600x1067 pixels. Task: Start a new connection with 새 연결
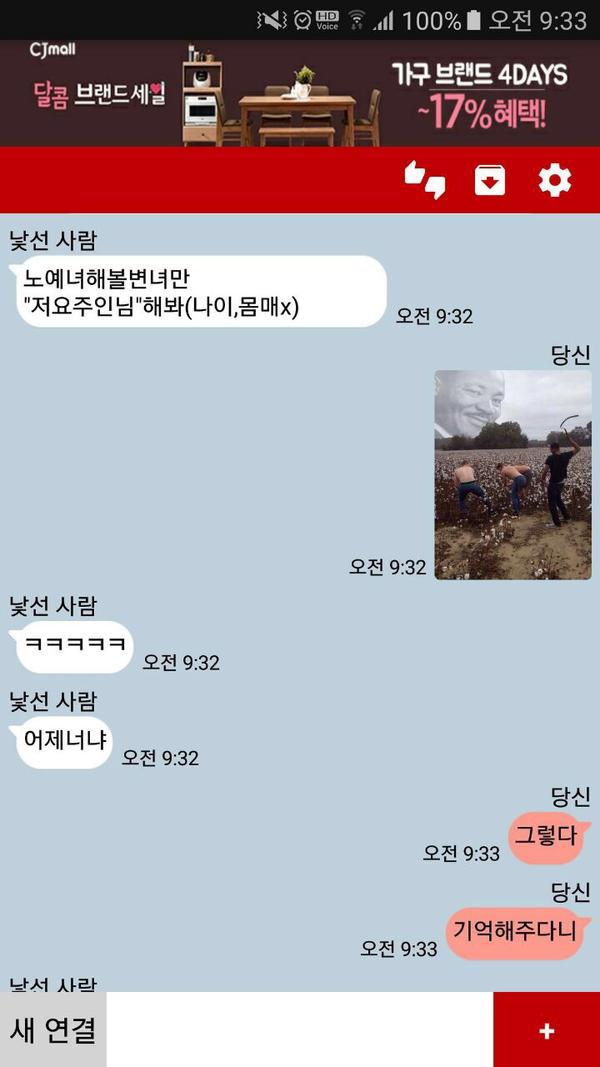[x=53, y=1030]
